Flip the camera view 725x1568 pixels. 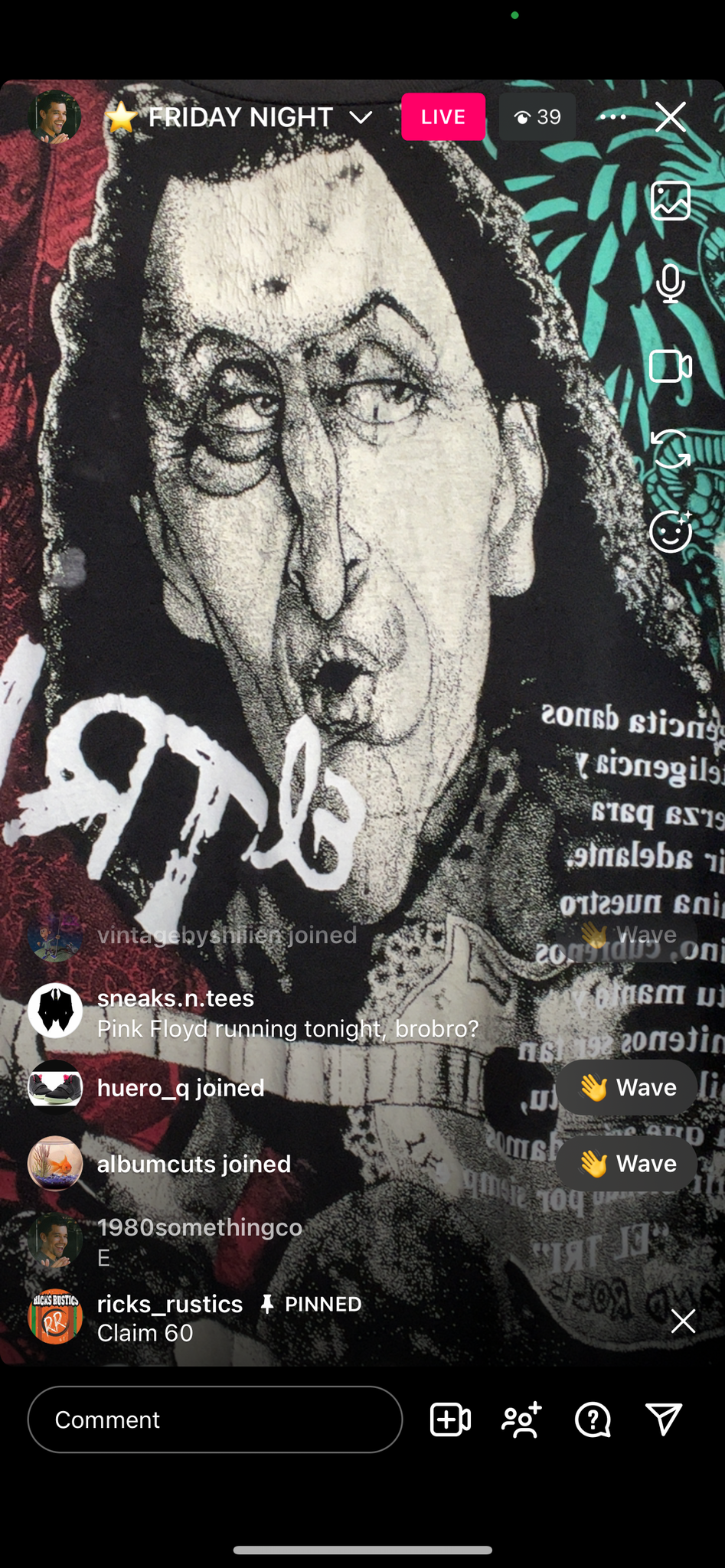[x=670, y=449]
